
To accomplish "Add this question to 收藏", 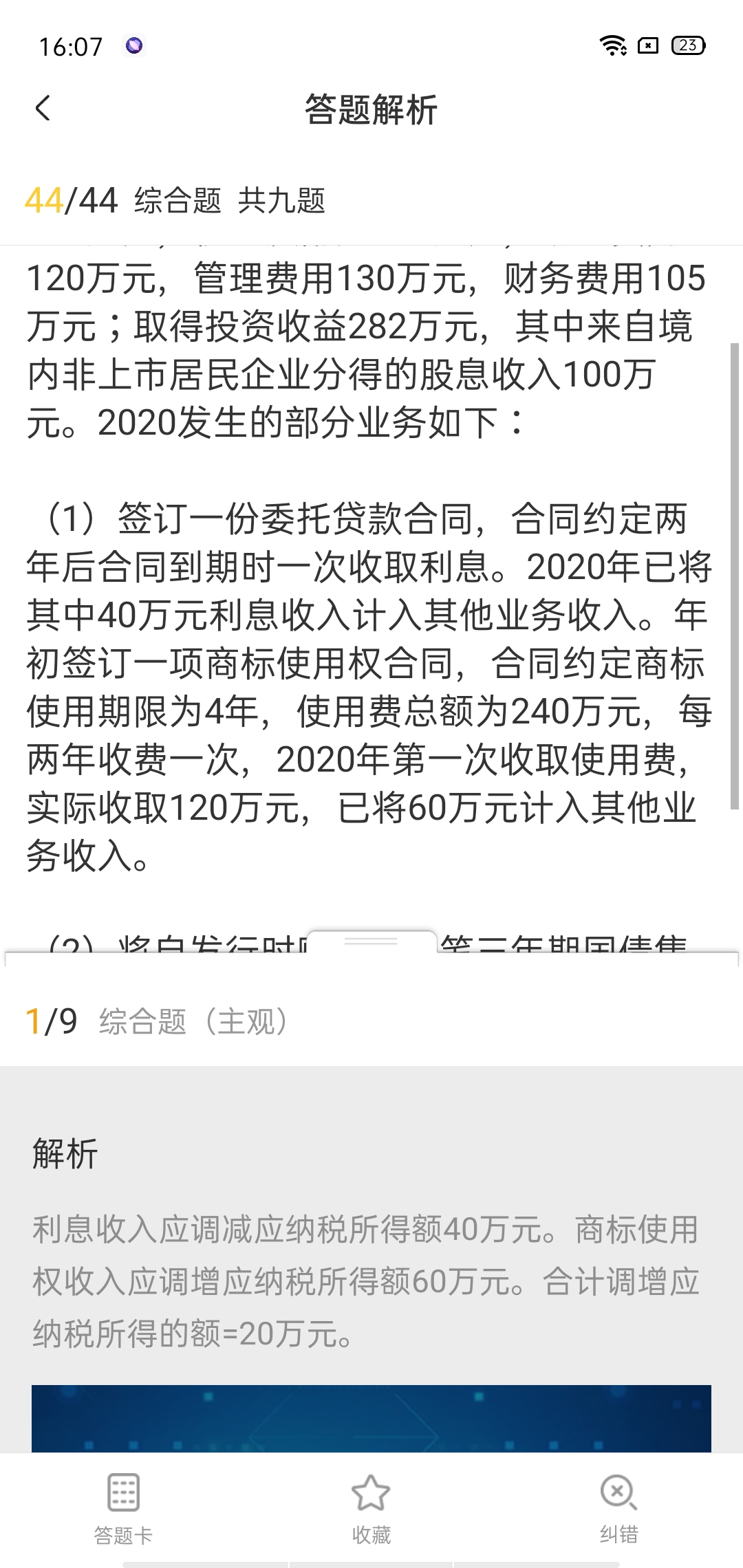I will tap(371, 1507).
